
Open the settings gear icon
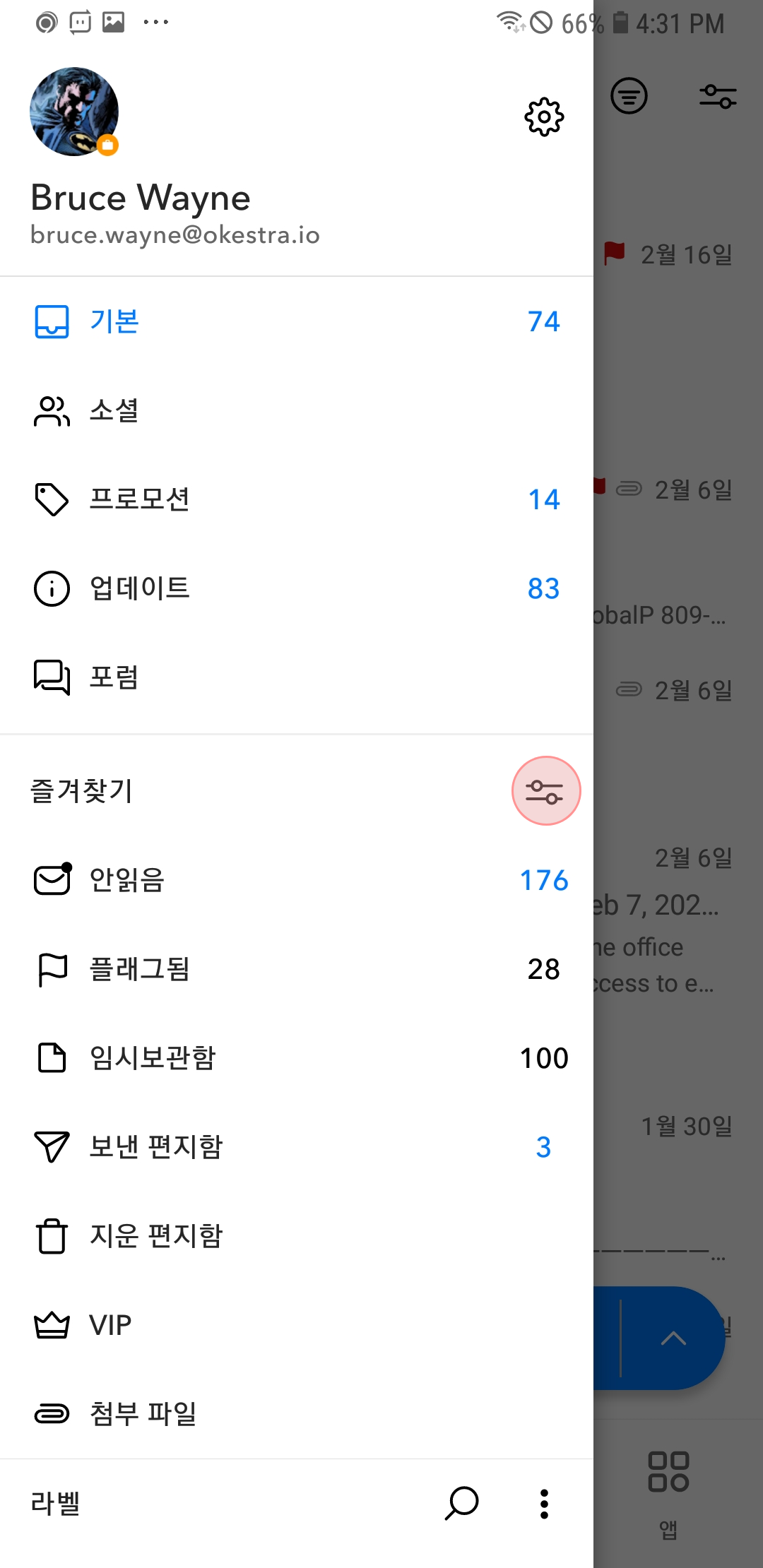(x=544, y=117)
